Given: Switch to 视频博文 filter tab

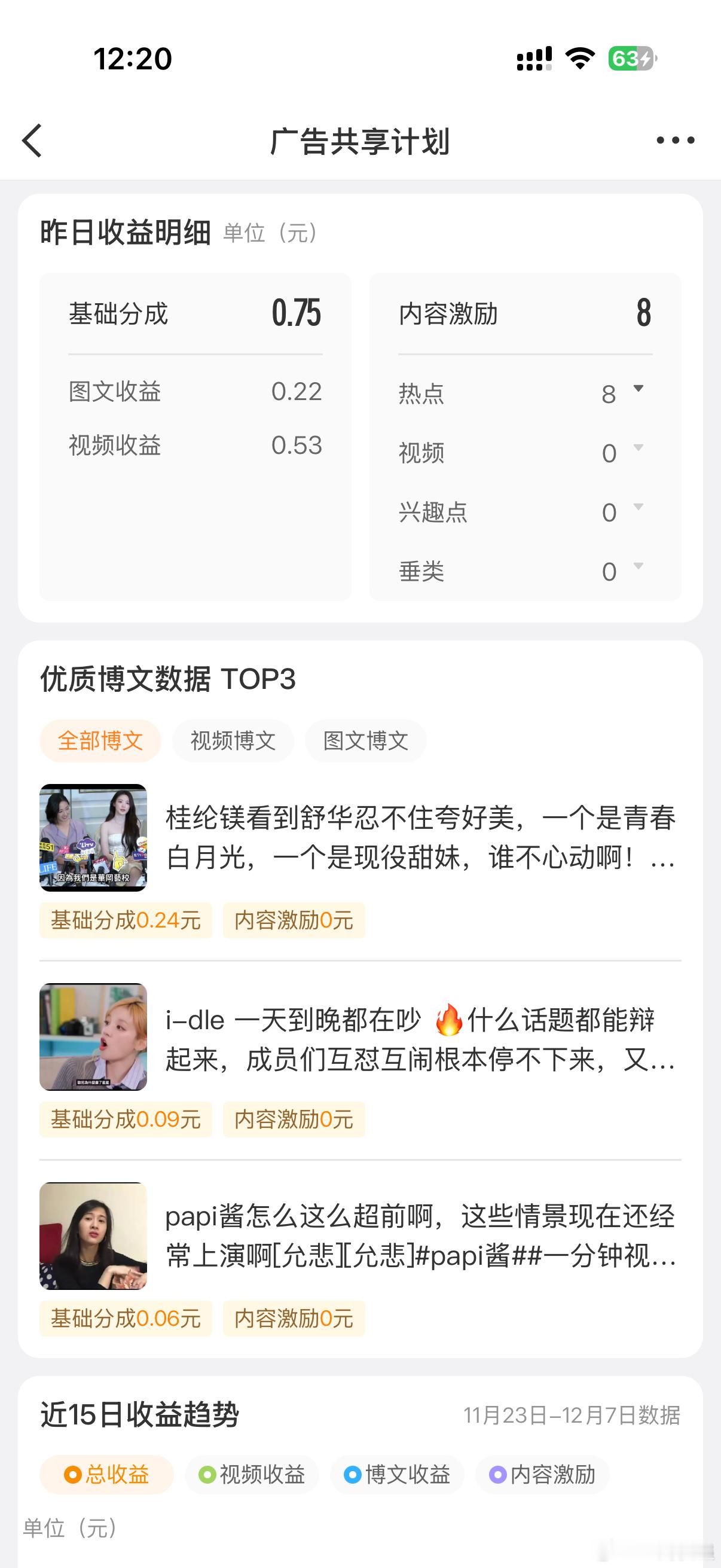Looking at the screenshot, I should pos(233,740).
